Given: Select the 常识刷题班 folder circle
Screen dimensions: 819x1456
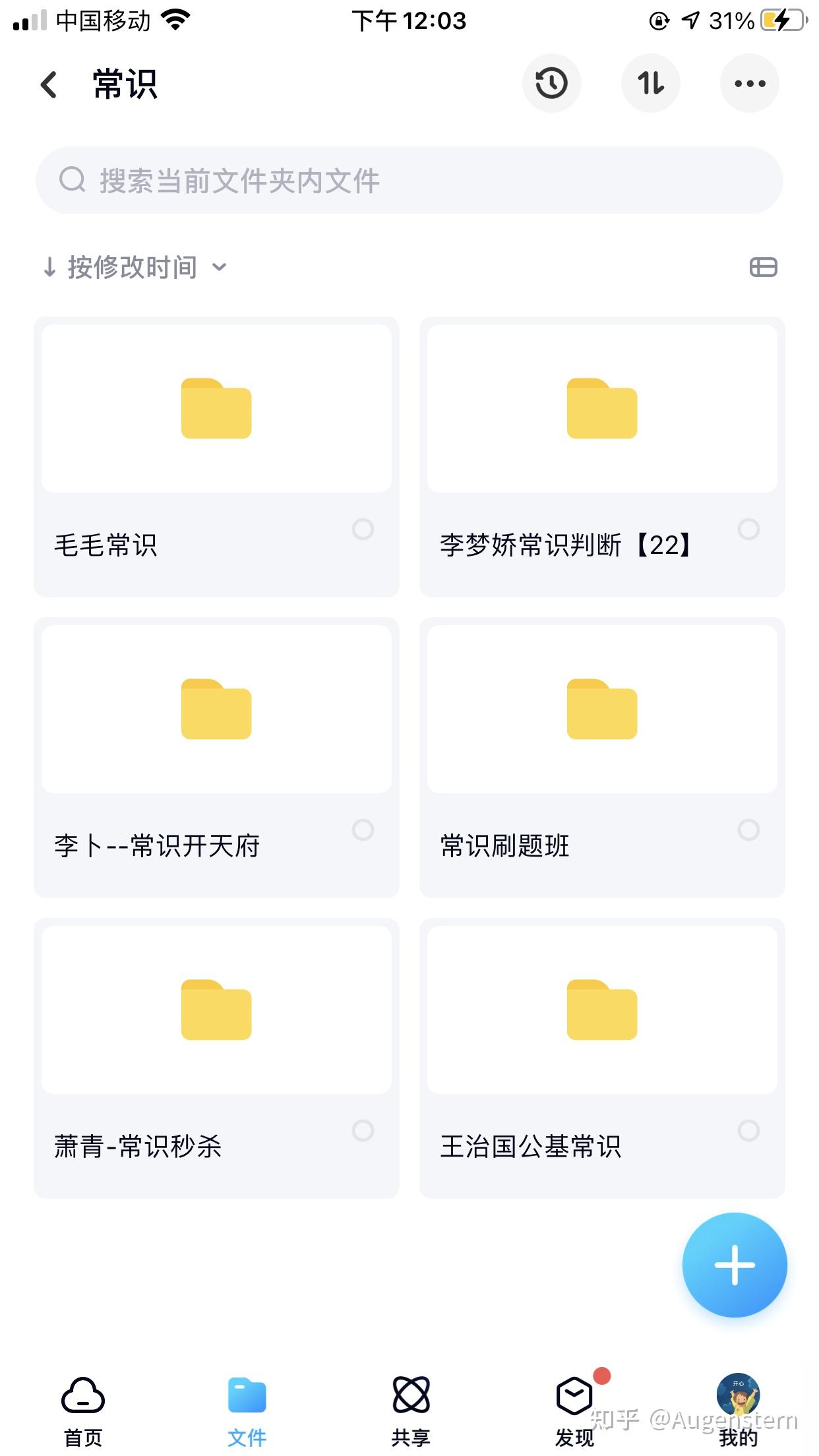Looking at the screenshot, I should [748, 830].
